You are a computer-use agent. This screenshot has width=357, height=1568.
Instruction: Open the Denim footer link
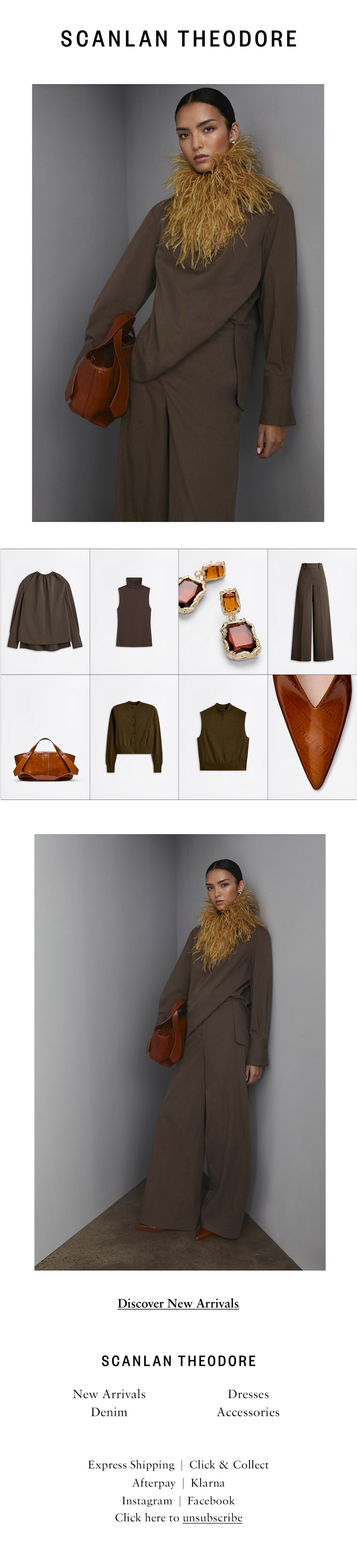click(x=109, y=1412)
